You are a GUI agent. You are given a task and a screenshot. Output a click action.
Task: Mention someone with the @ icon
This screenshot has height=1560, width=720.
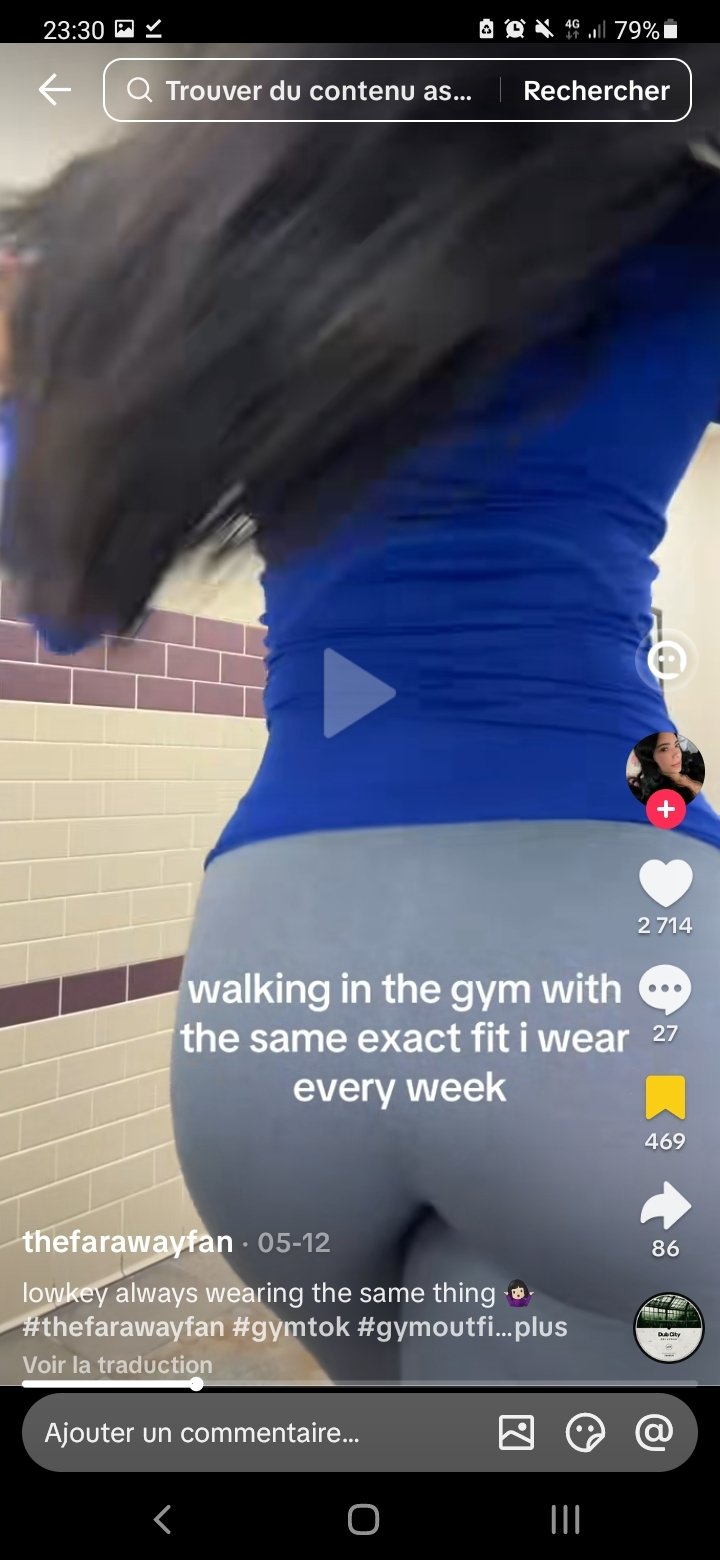click(654, 1433)
